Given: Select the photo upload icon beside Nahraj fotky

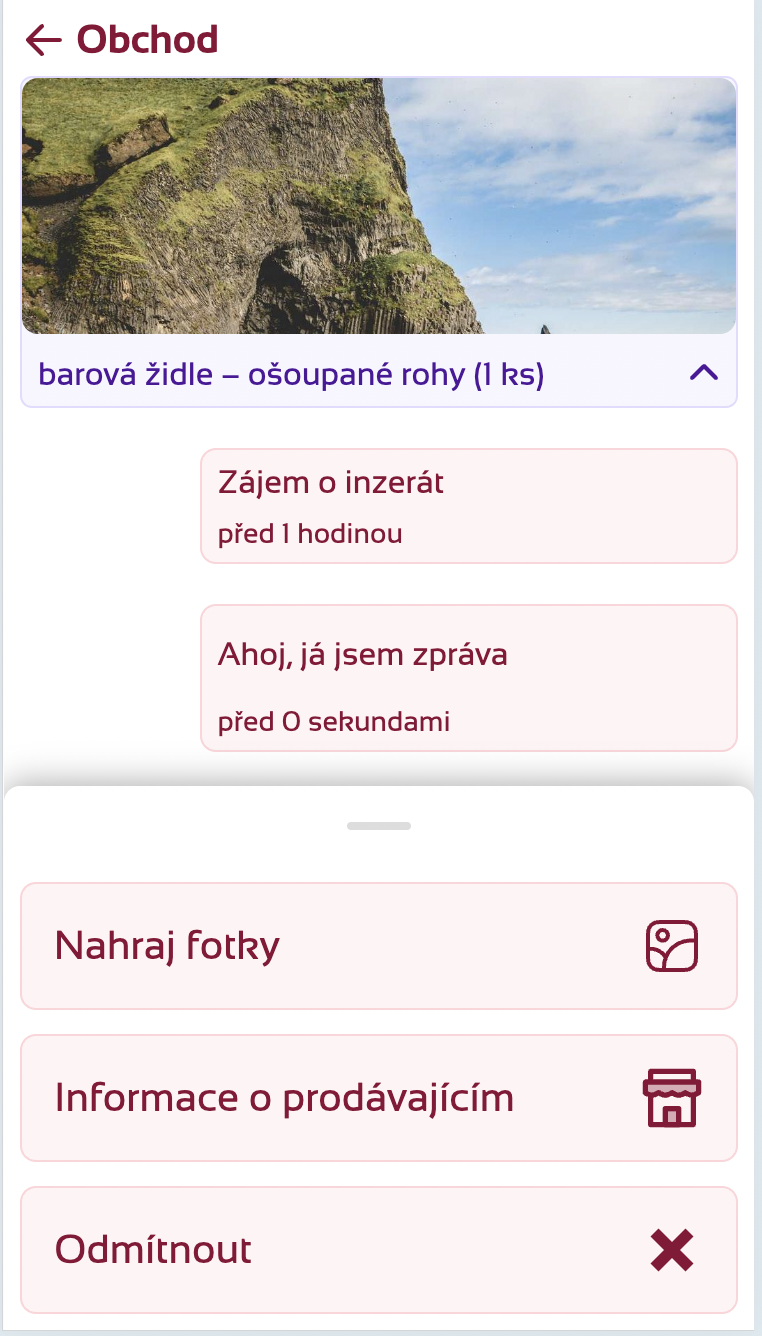Looking at the screenshot, I should pyautogui.click(x=671, y=945).
